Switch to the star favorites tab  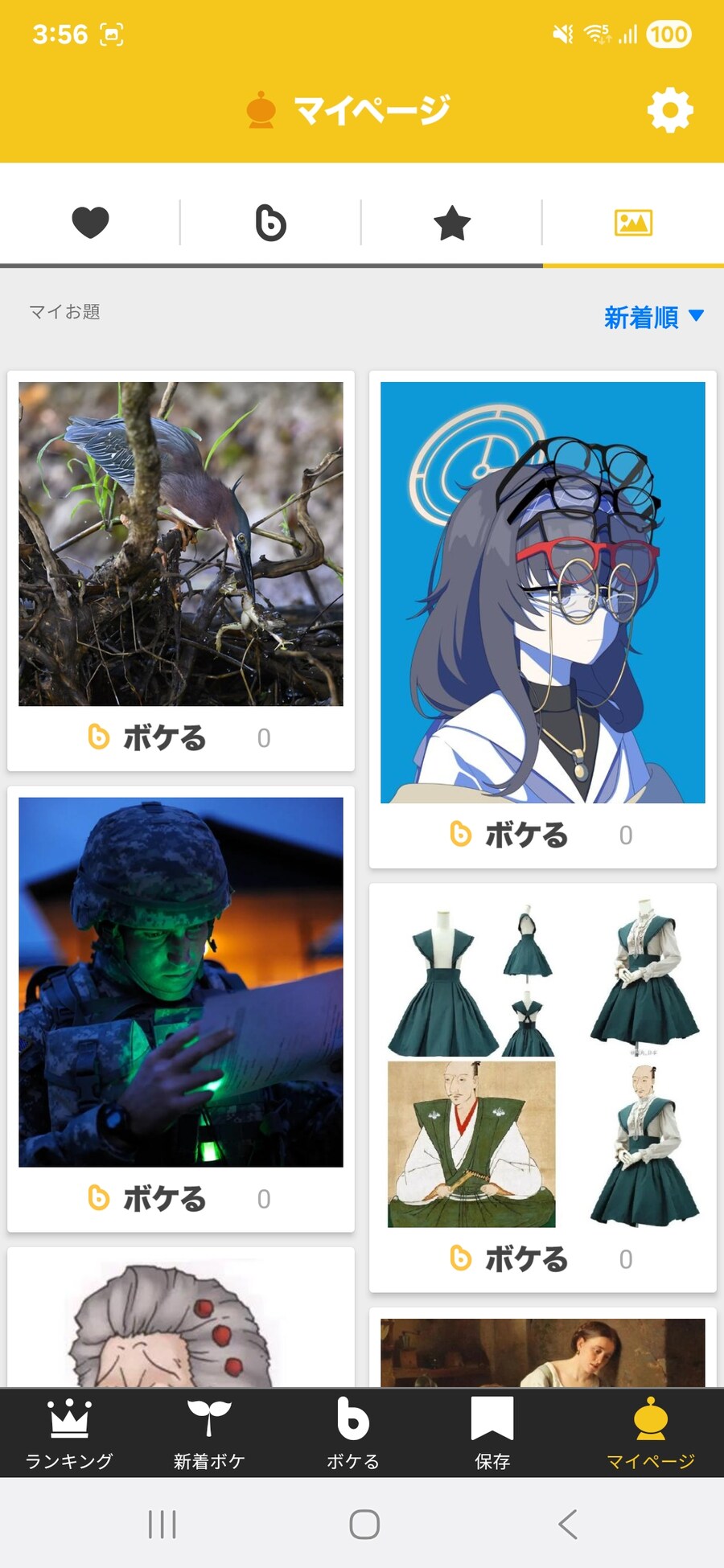point(452,223)
